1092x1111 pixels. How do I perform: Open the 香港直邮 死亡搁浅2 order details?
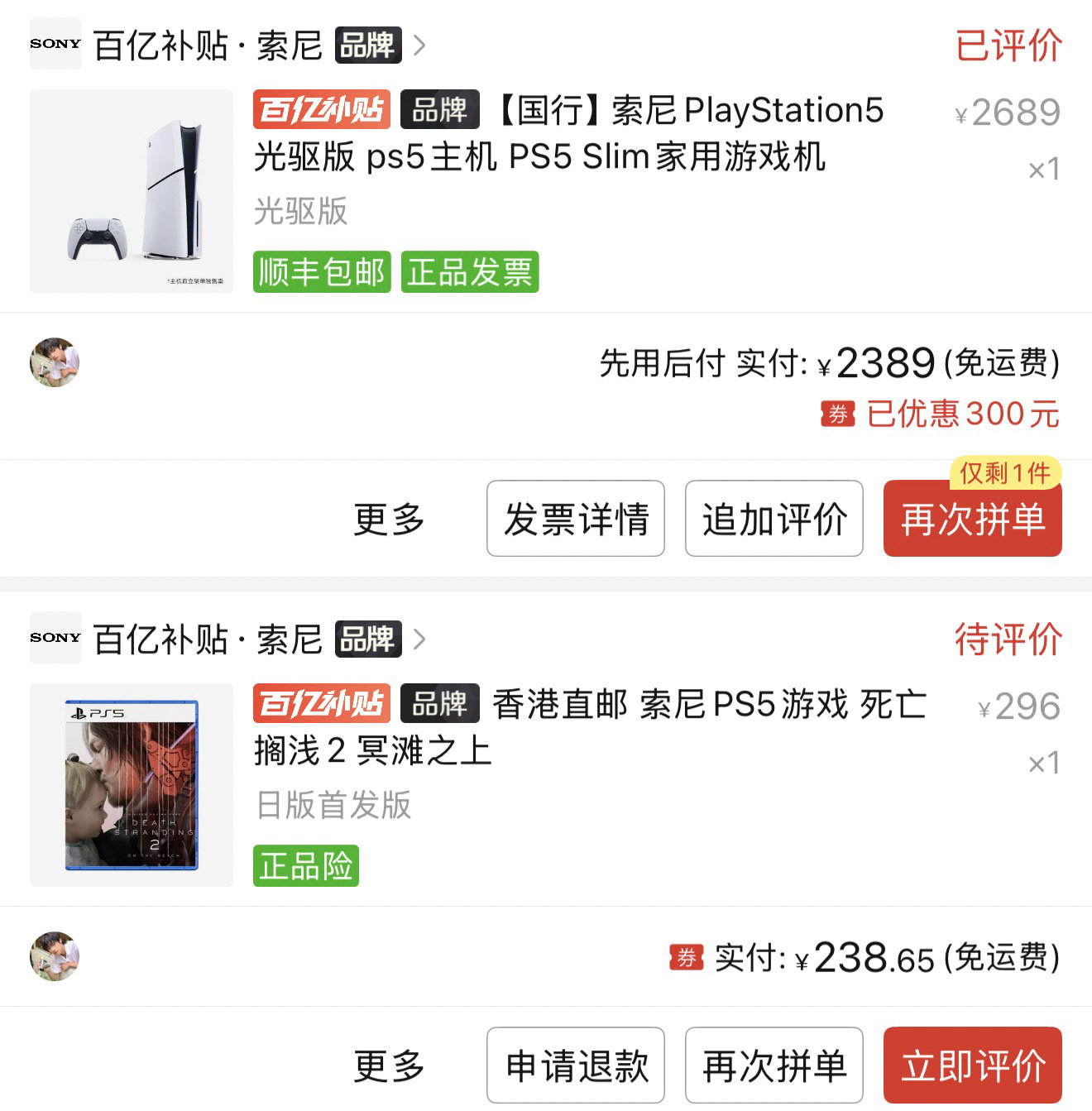coord(587,728)
